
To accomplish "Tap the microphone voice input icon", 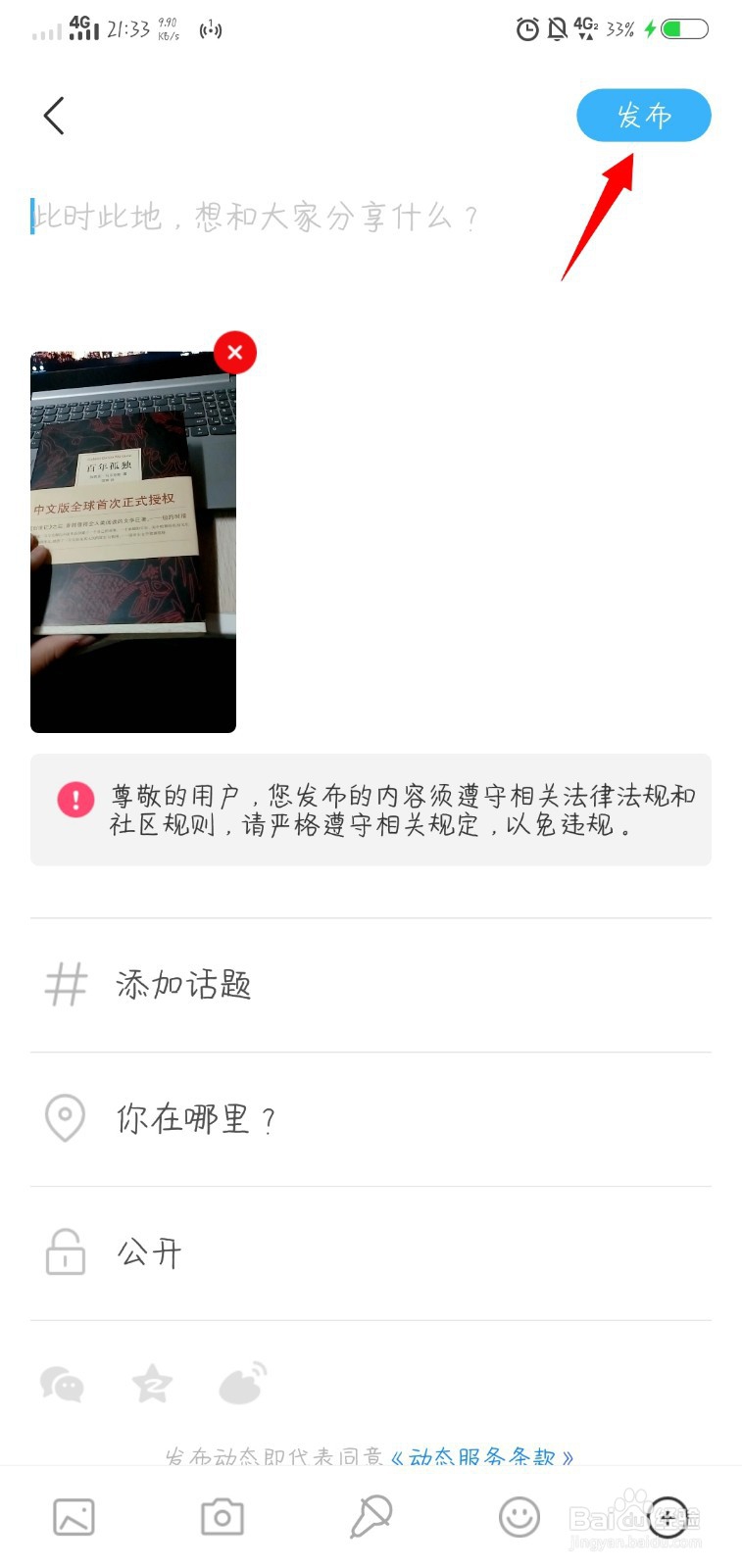I will tap(371, 1515).
